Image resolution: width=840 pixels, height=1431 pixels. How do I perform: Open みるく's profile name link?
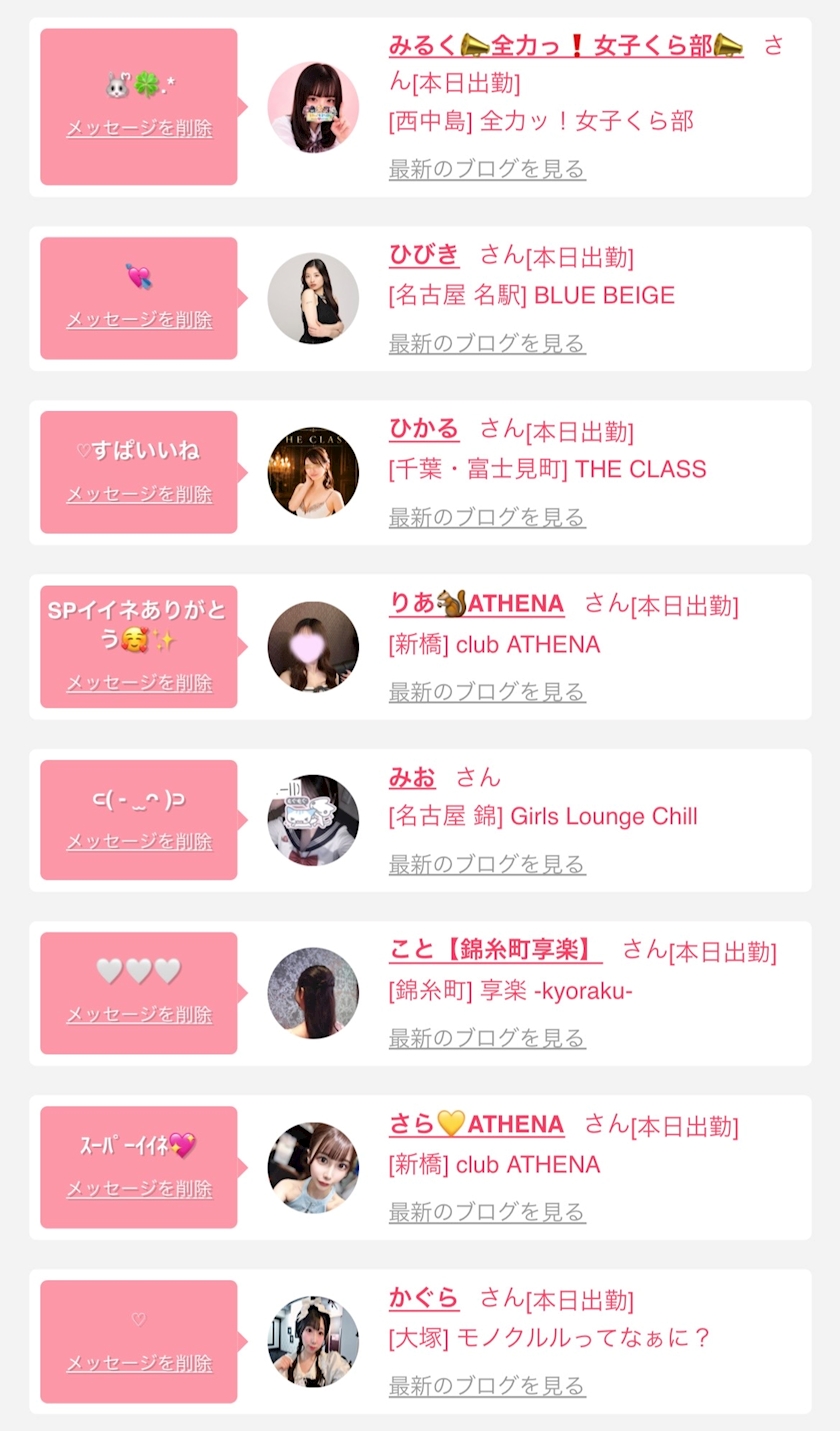tap(566, 46)
